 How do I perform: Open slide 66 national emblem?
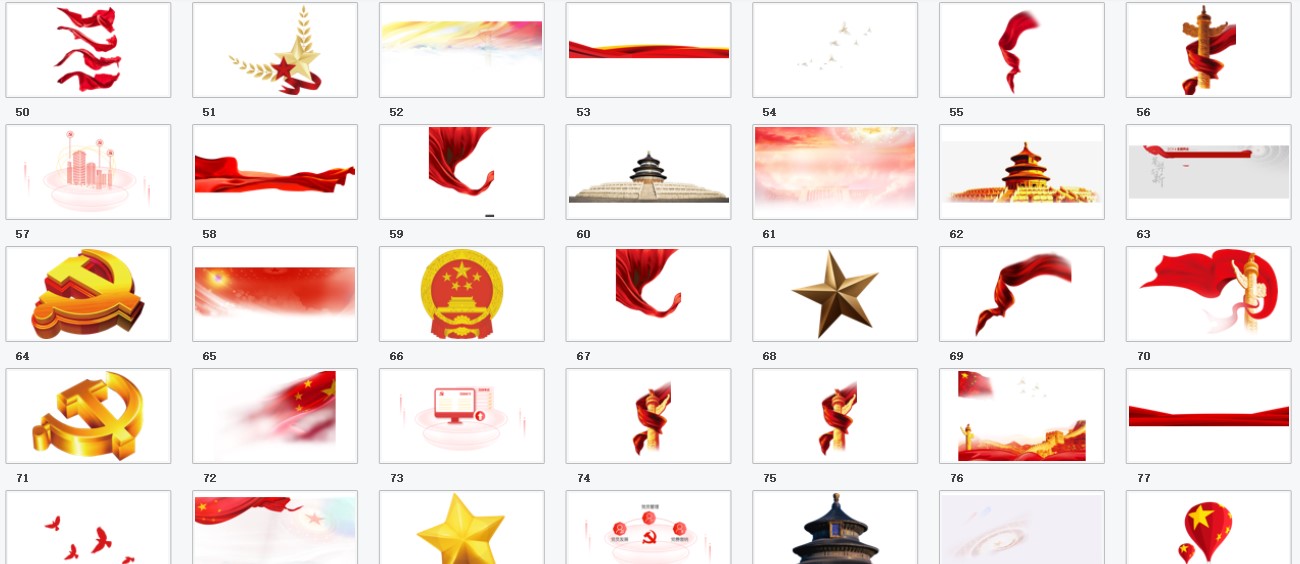point(462,294)
